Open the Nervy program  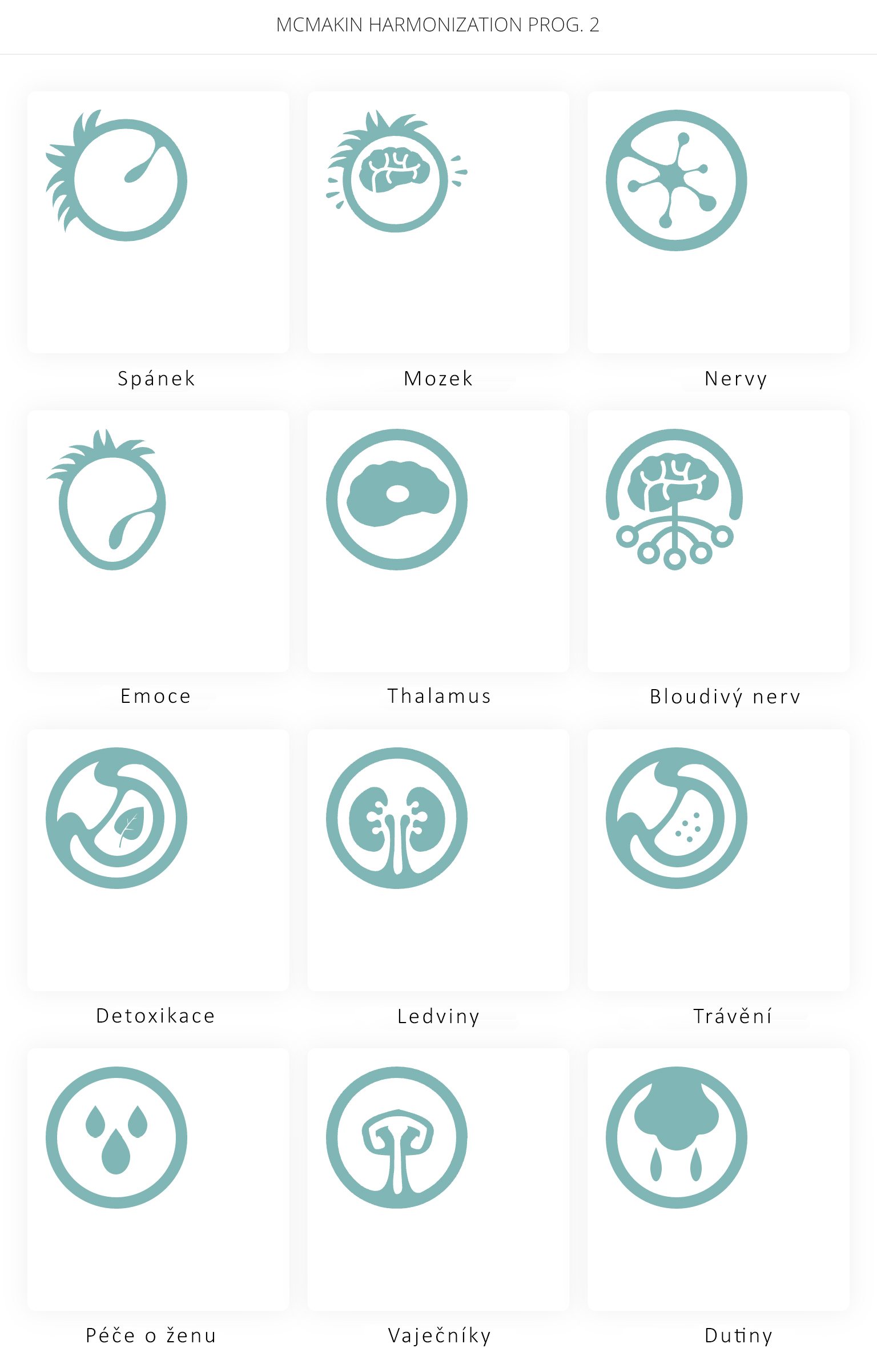[718, 223]
